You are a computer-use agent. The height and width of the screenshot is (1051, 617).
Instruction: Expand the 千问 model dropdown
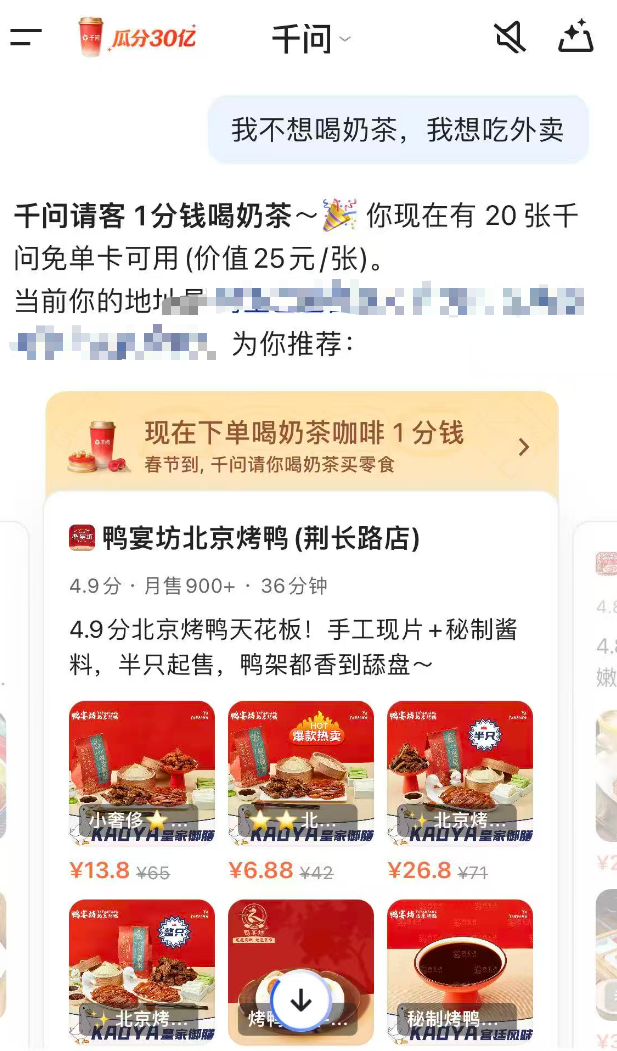(x=312, y=39)
